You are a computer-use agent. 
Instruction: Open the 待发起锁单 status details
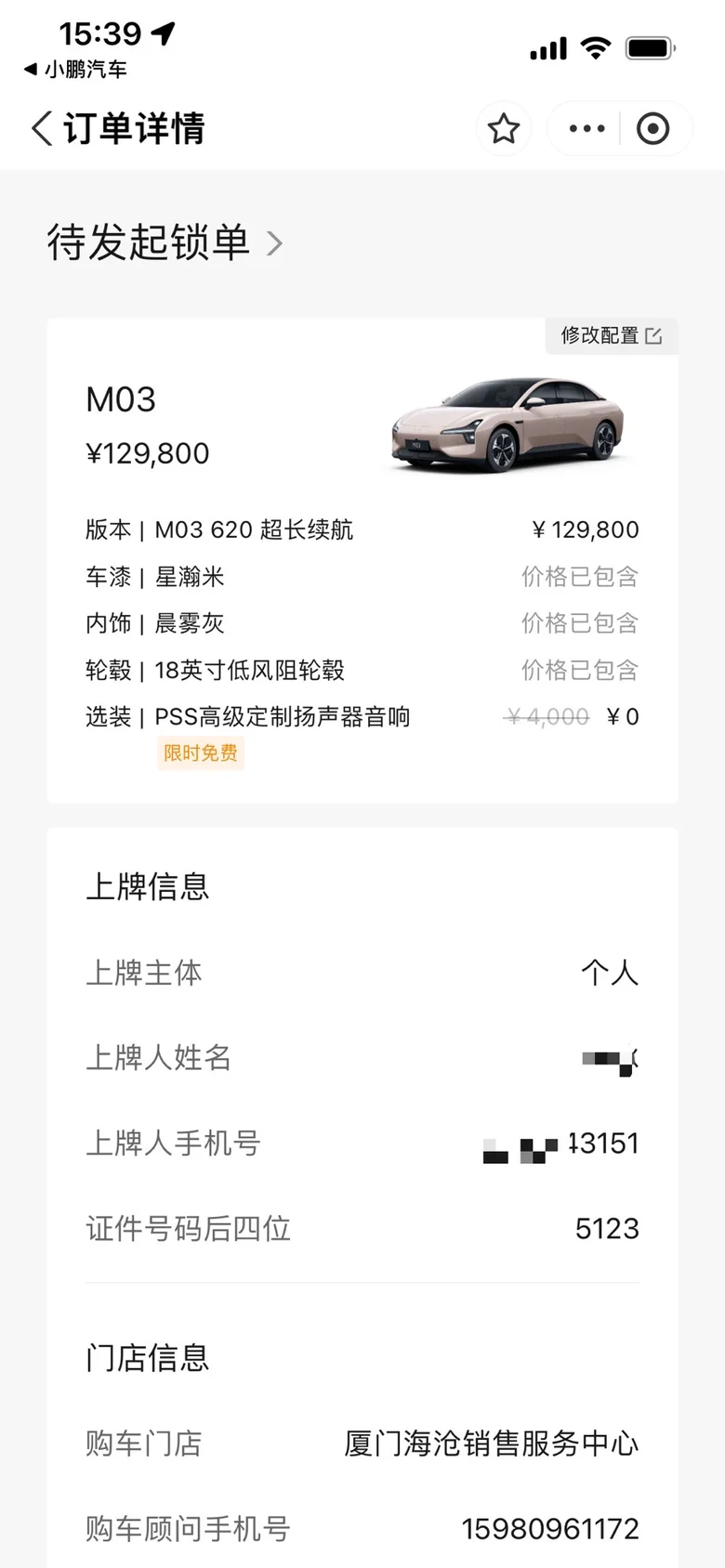165,243
